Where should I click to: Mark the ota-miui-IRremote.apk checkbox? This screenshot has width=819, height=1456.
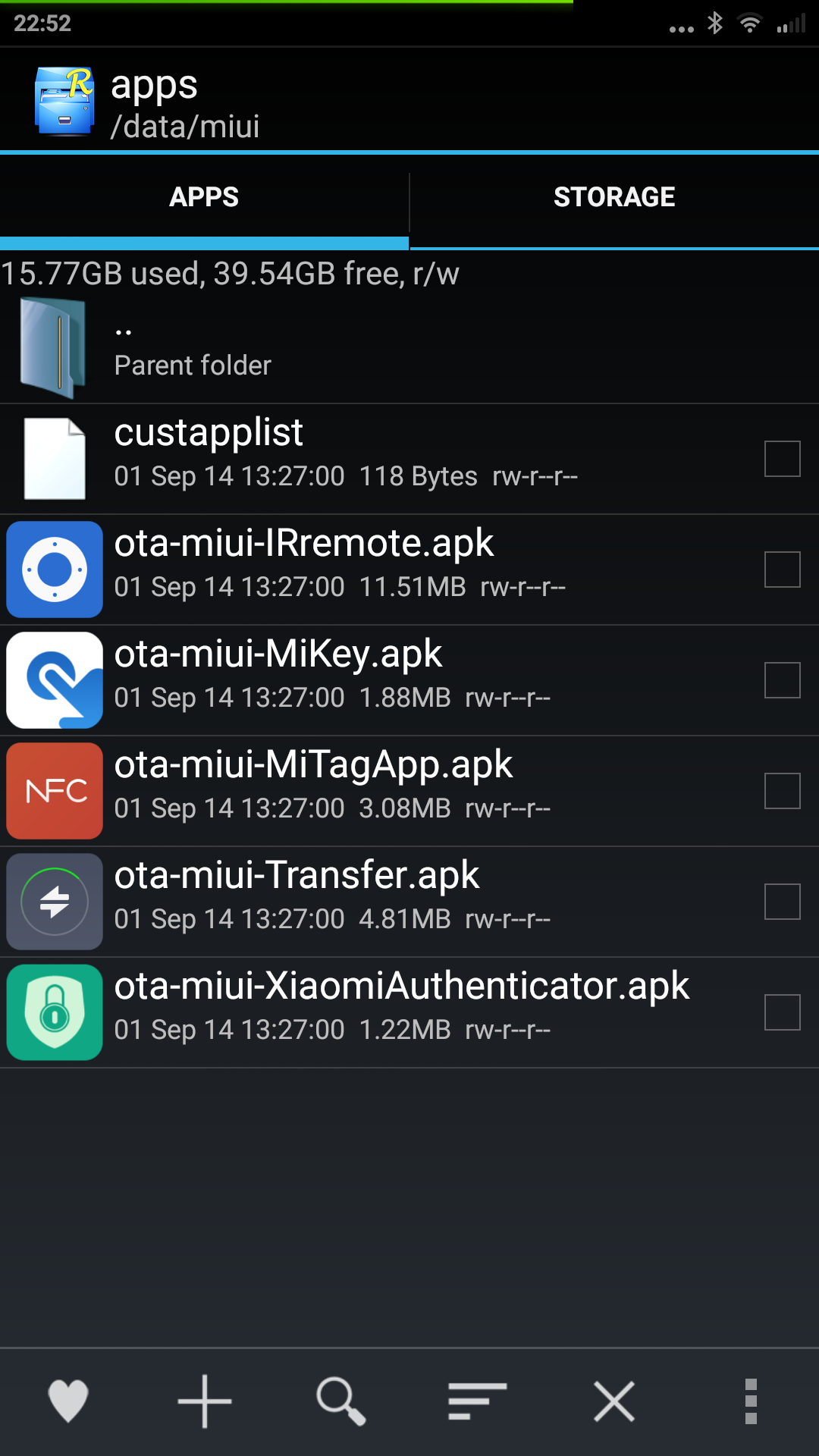tap(782, 569)
